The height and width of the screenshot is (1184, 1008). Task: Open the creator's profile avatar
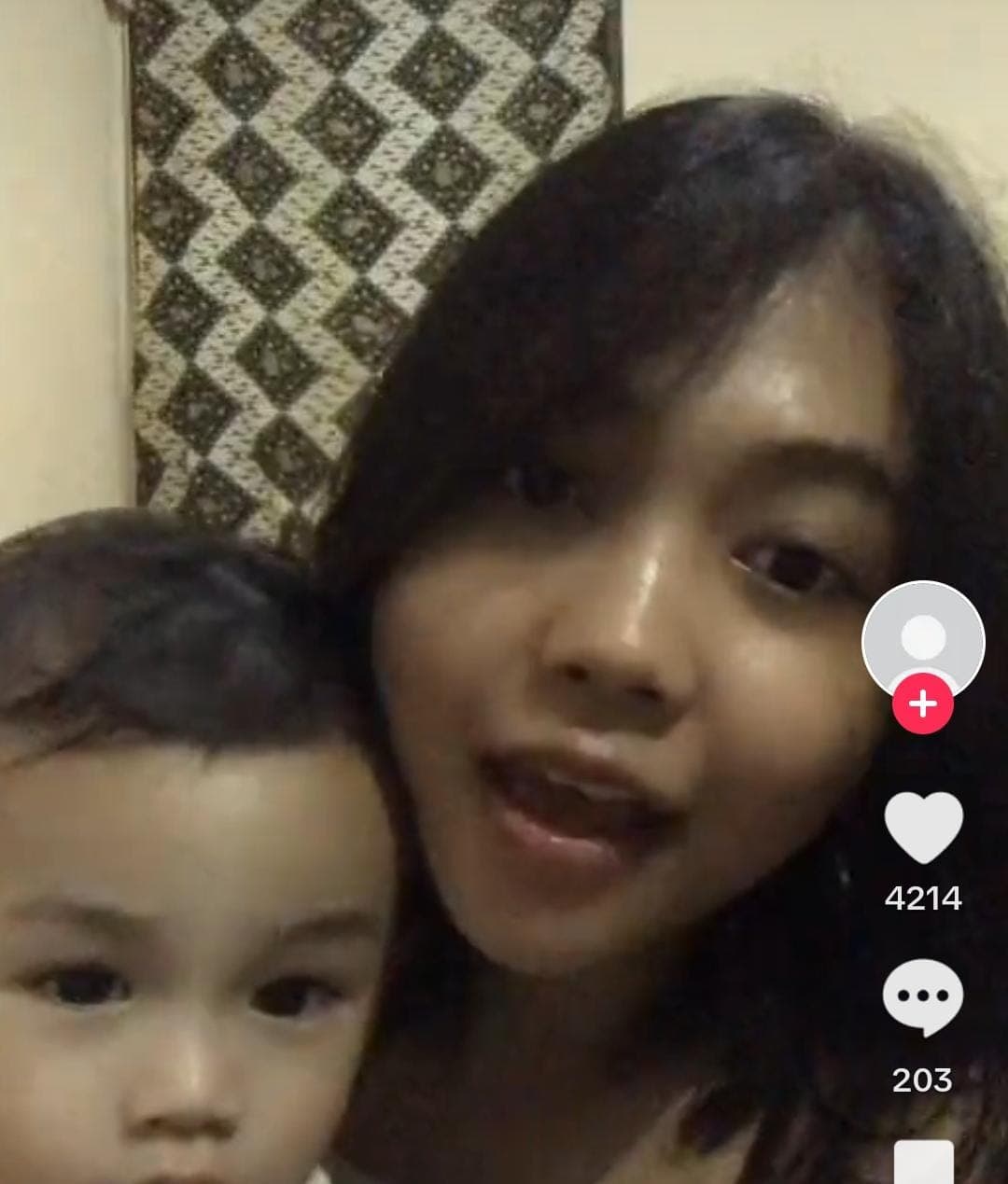922,639
